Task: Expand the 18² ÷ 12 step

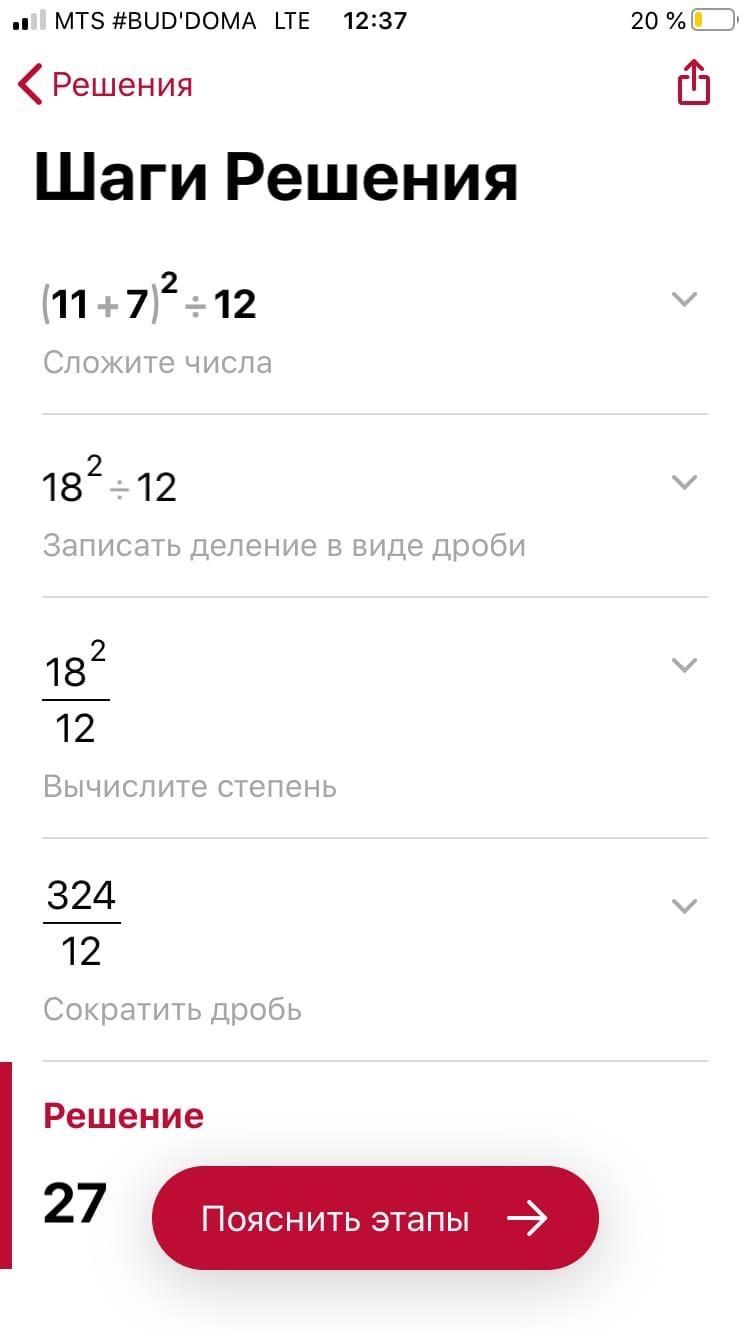Action: 684,482
